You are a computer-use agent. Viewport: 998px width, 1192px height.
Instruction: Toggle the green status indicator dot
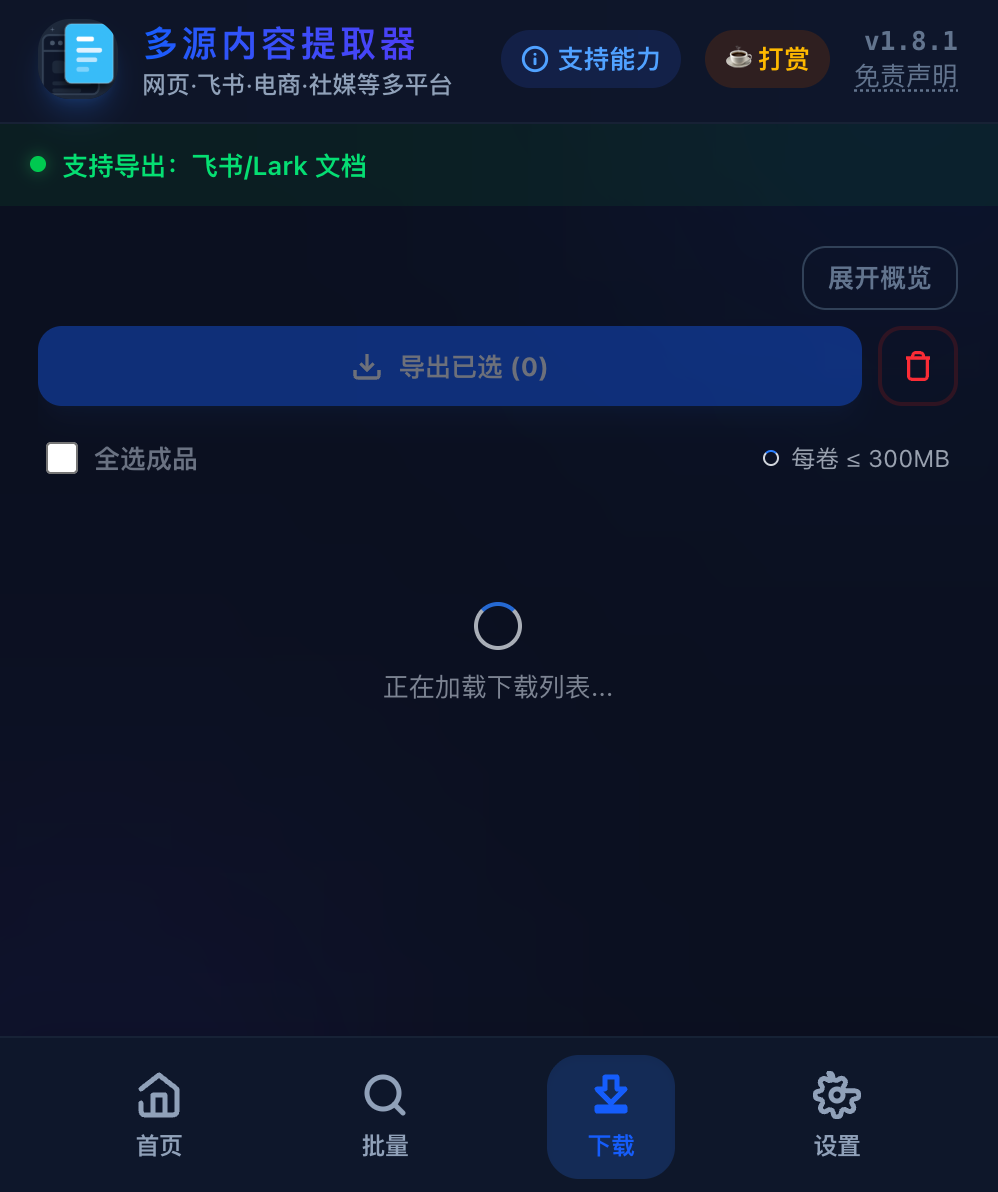click(37, 164)
